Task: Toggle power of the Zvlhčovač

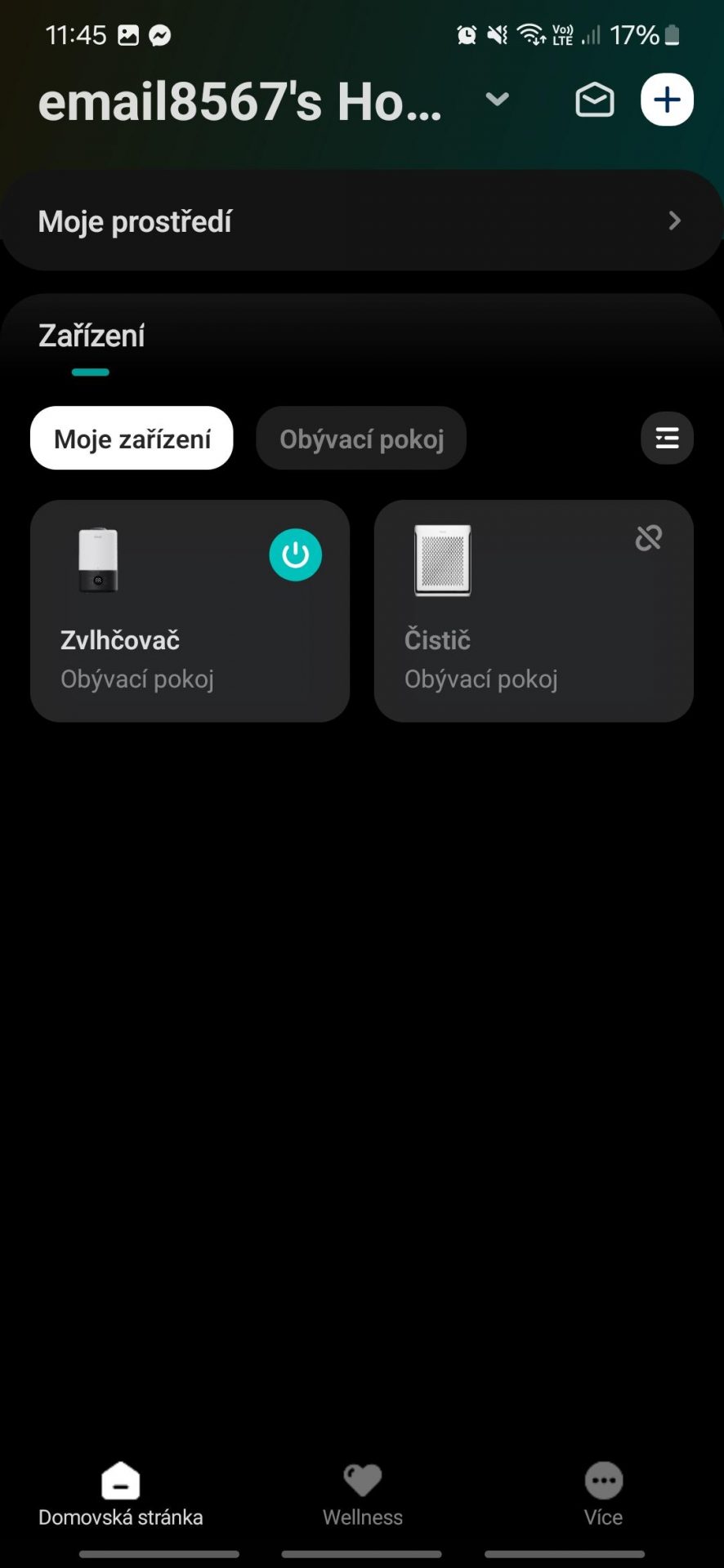Action: [295, 555]
